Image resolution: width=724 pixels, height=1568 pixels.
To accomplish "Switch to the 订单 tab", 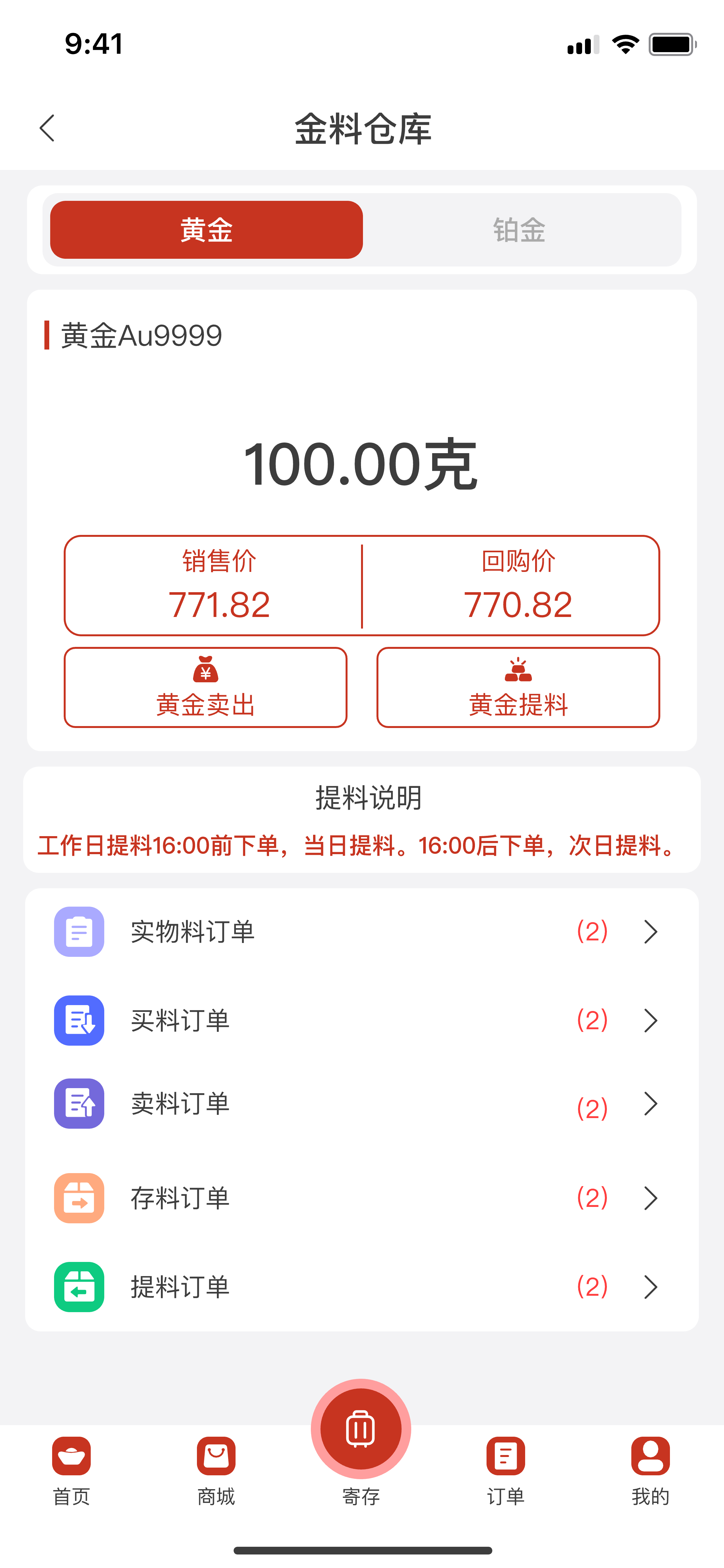I will click(x=506, y=1470).
